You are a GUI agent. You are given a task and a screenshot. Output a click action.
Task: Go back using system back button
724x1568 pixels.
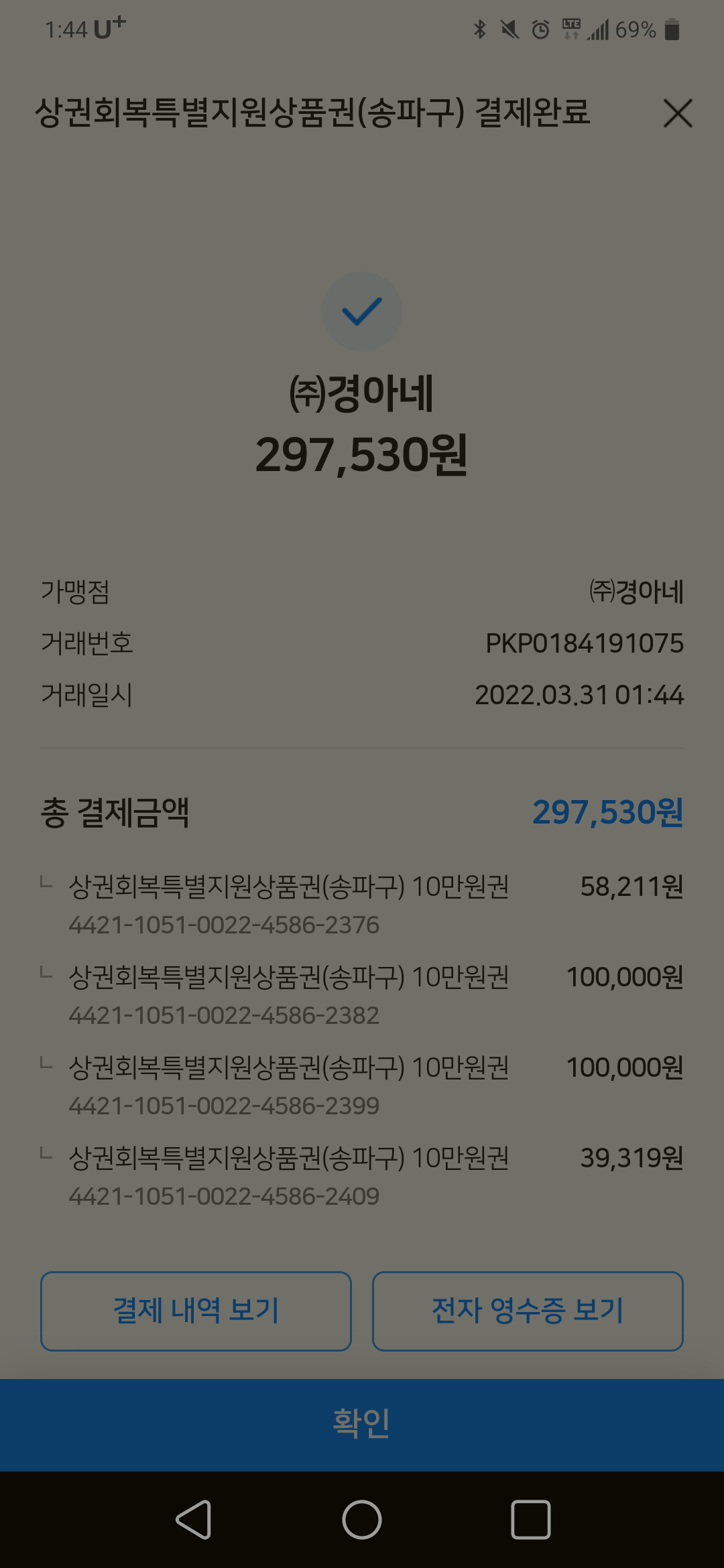click(x=194, y=1520)
